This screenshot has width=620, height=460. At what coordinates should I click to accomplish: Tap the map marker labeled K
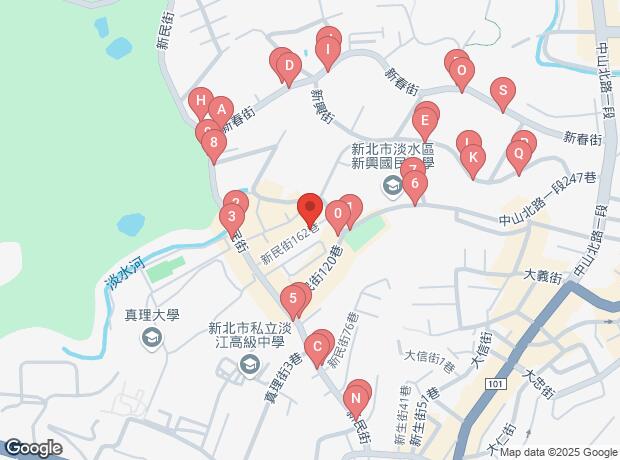(x=474, y=157)
